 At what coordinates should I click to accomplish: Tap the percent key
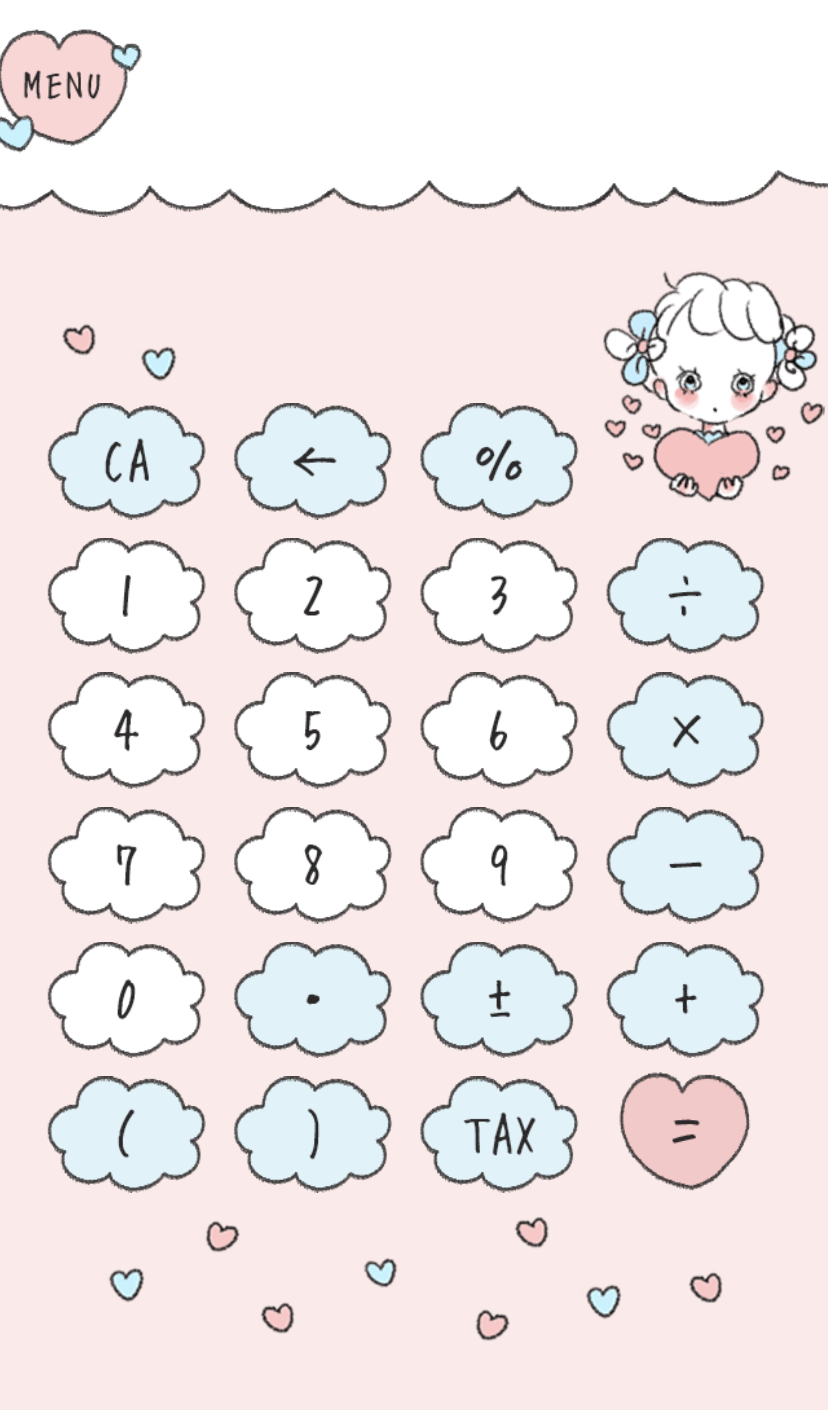(499, 462)
